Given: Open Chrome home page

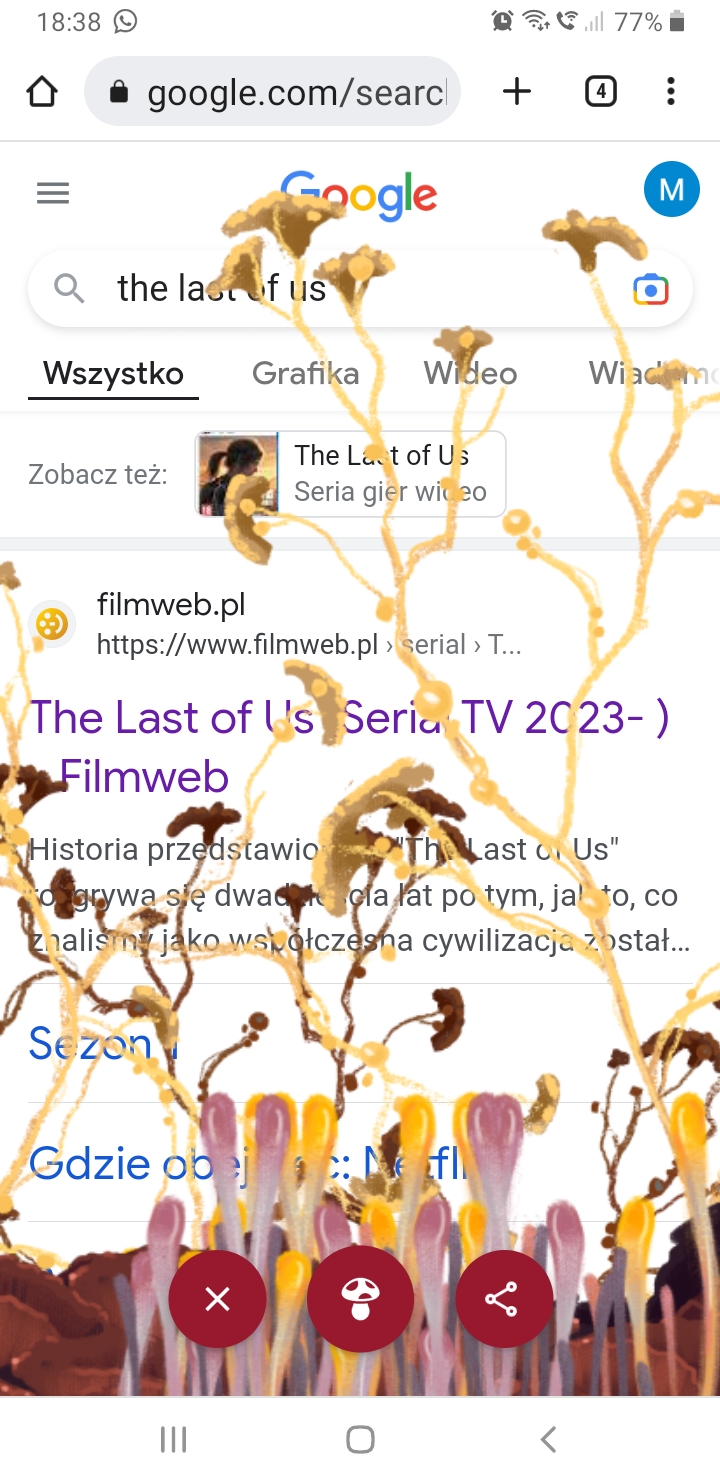Looking at the screenshot, I should [x=41, y=92].
